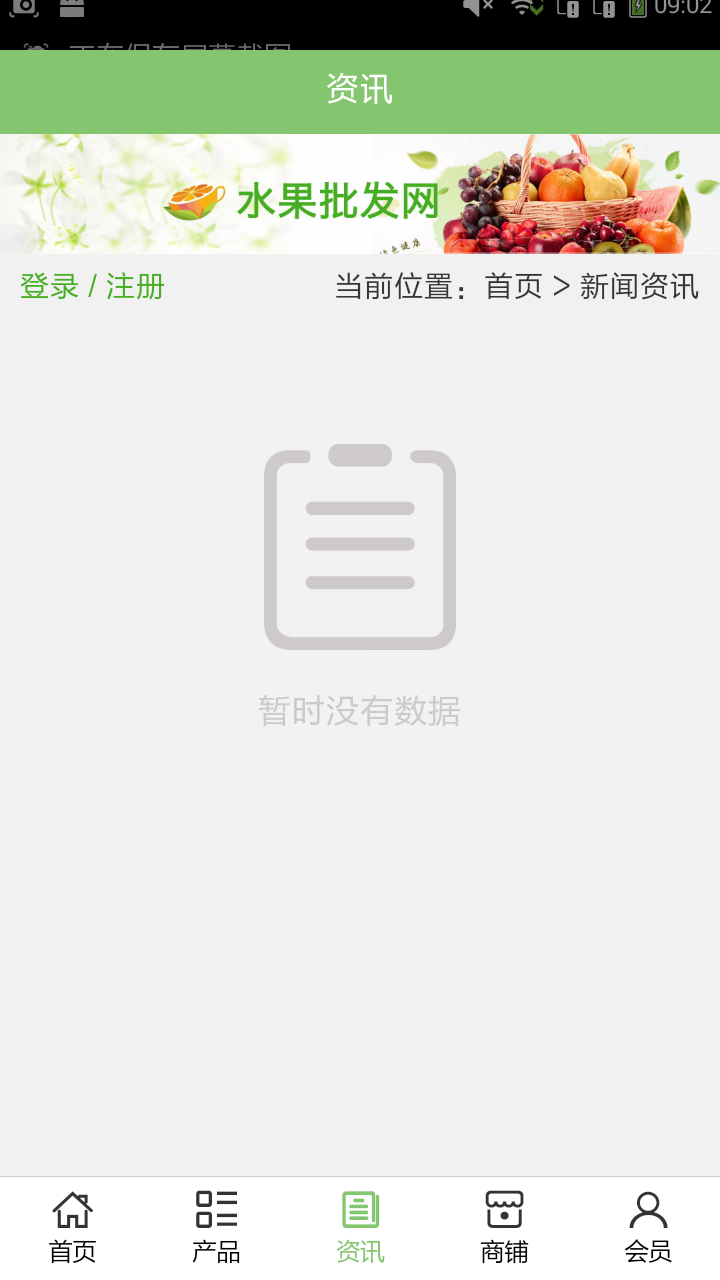Switch to the 商铺 tab
The width and height of the screenshot is (720, 1280).
tap(504, 1227)
